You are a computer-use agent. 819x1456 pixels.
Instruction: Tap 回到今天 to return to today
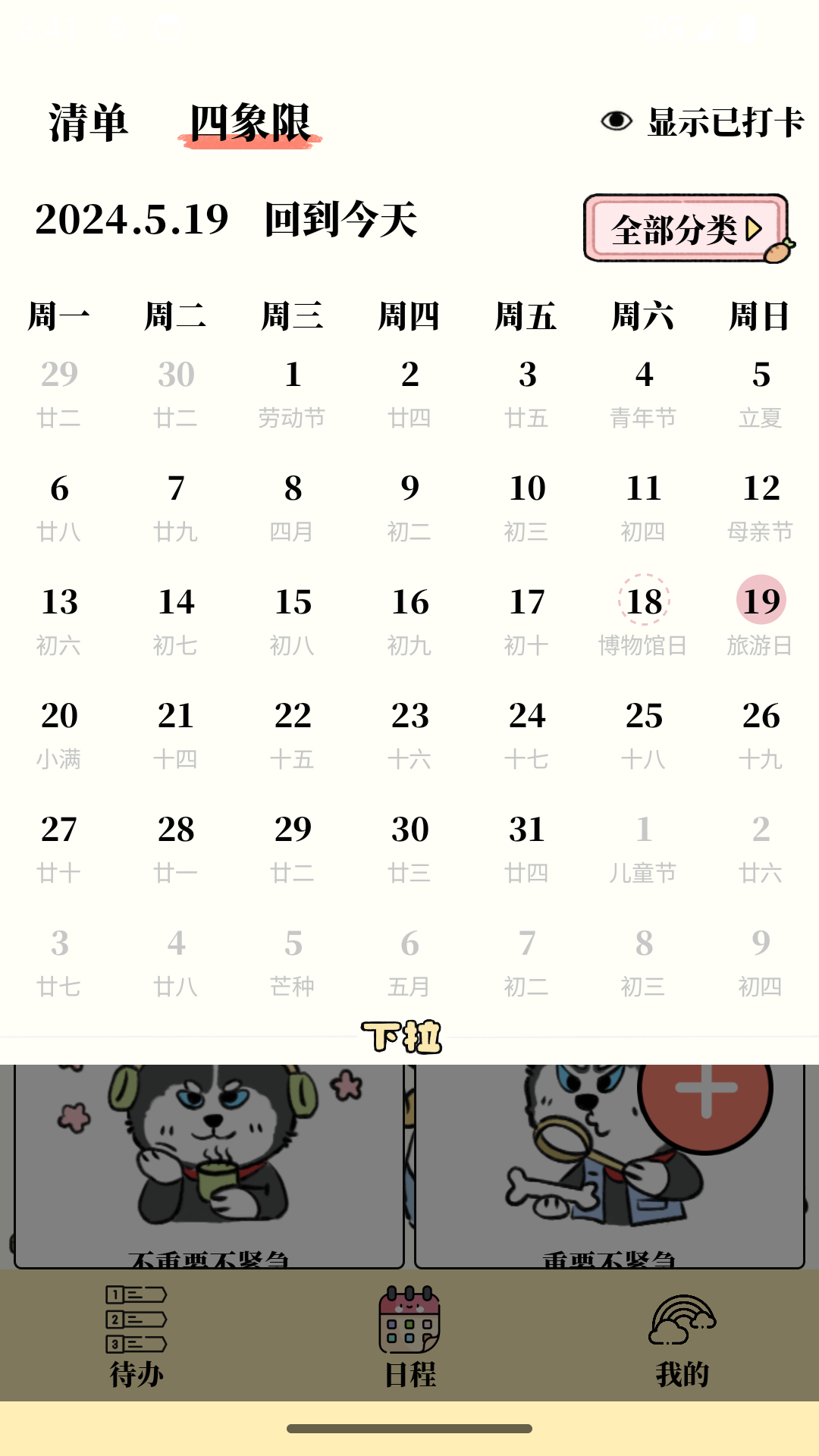point(340,220)
